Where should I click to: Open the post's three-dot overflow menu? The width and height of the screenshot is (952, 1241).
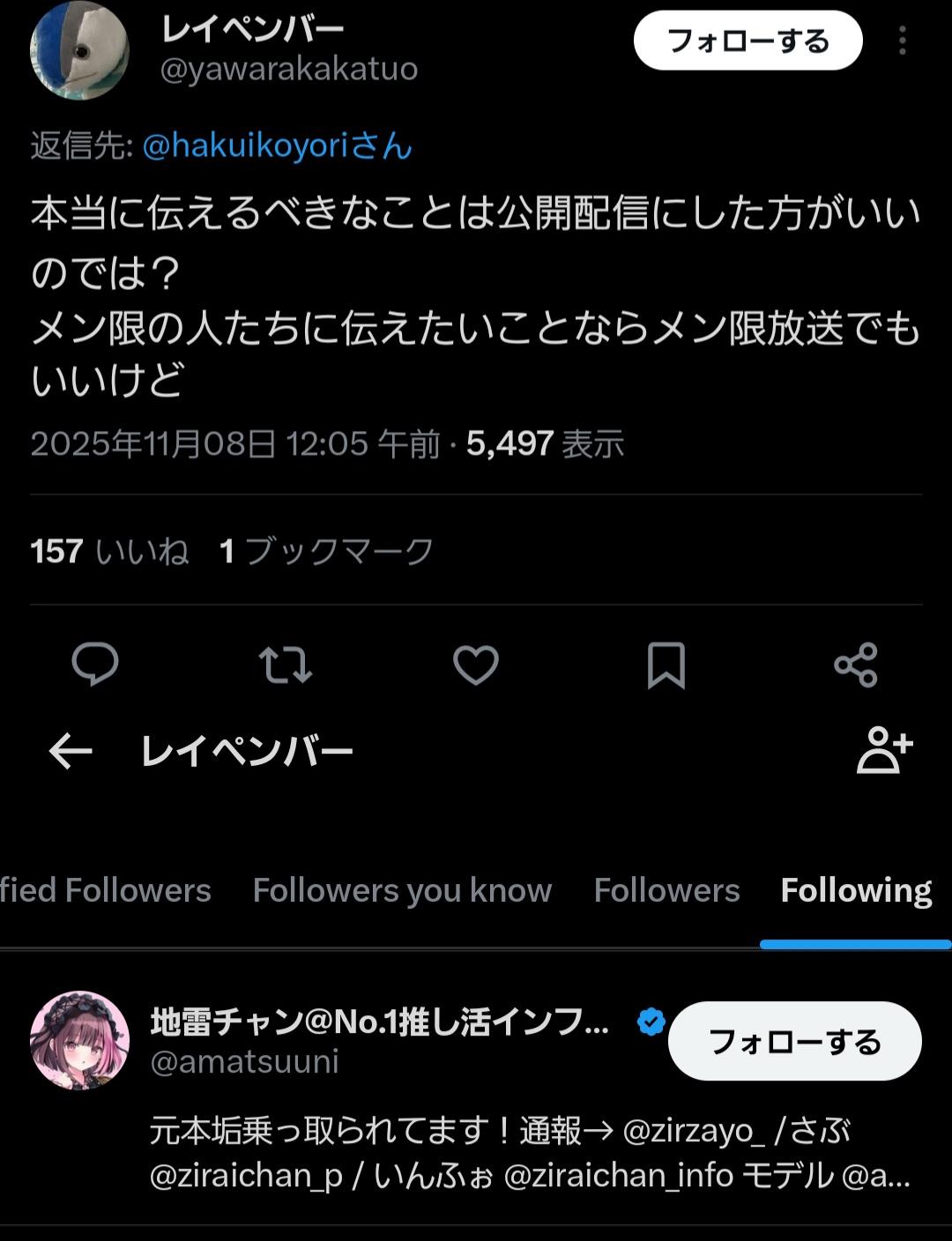(902, 41)
